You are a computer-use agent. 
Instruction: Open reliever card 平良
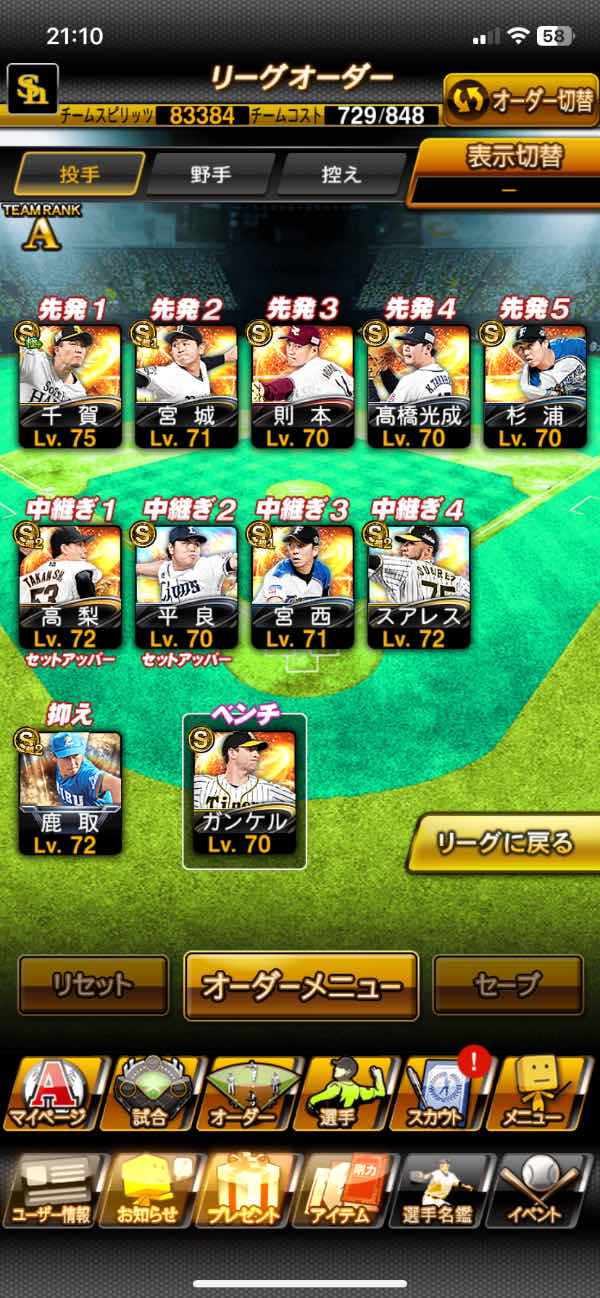coord(186,587)
